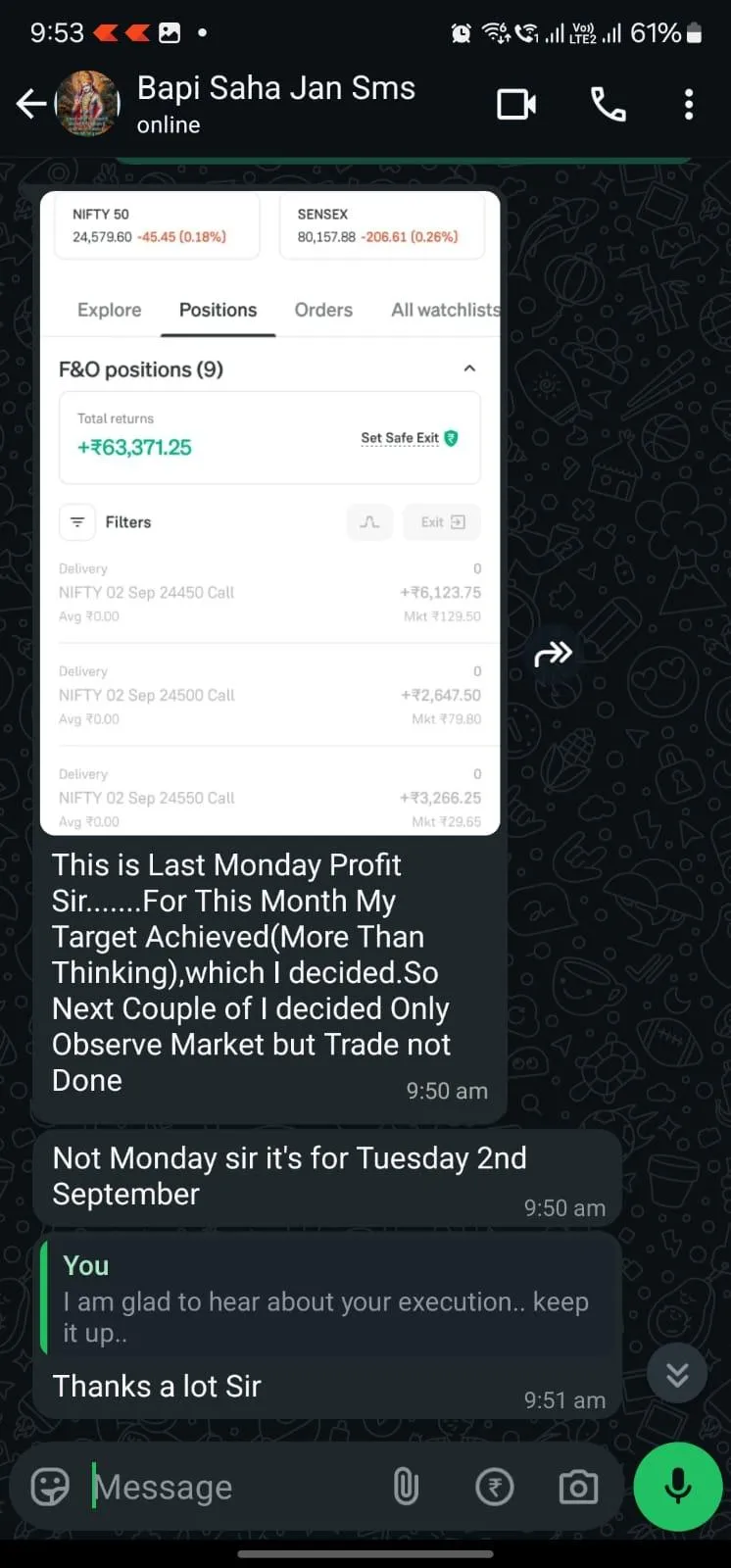Go back to the chat list
This screenshot has height=1568, width=731.
pos(30,104)
